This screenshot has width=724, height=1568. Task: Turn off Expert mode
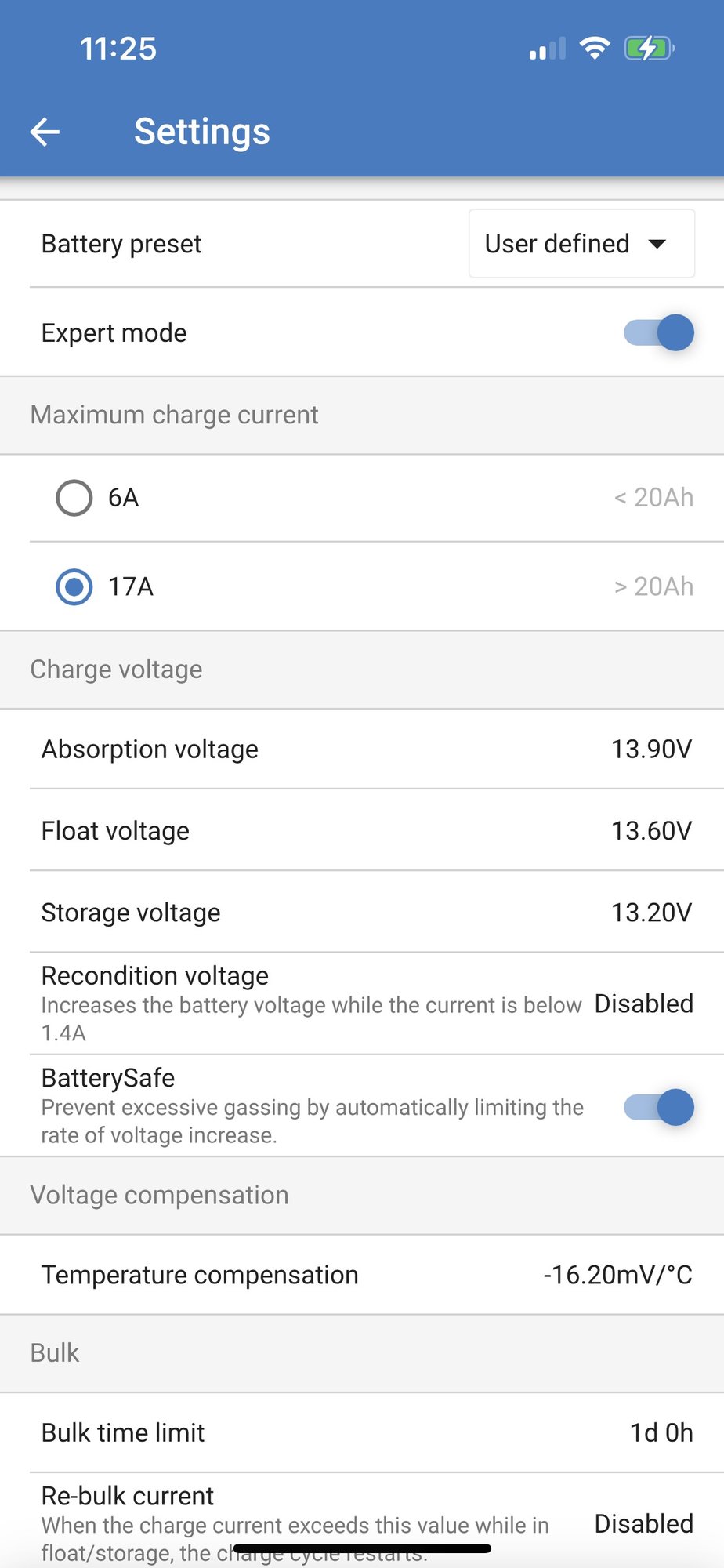point(658,333)
